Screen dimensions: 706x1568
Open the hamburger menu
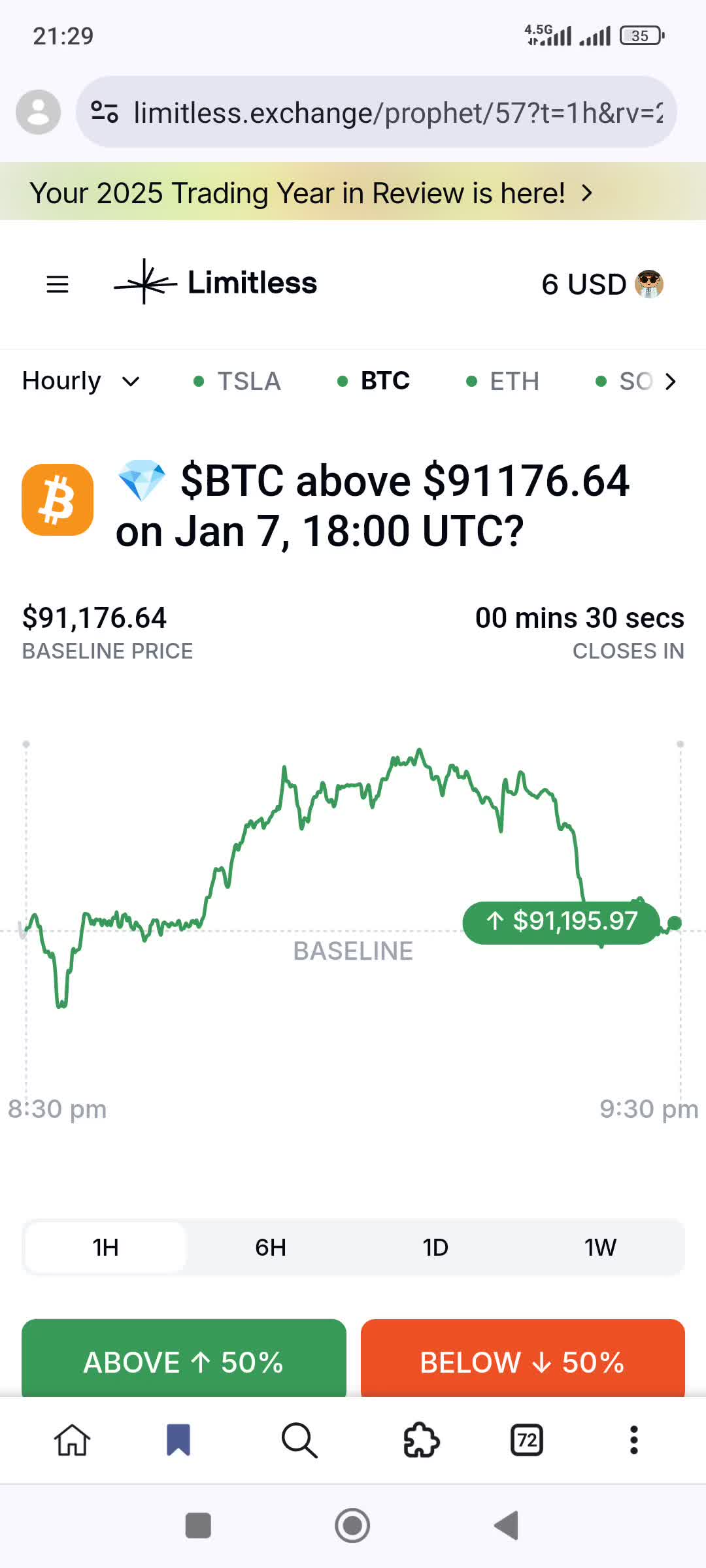click(58, 284)
